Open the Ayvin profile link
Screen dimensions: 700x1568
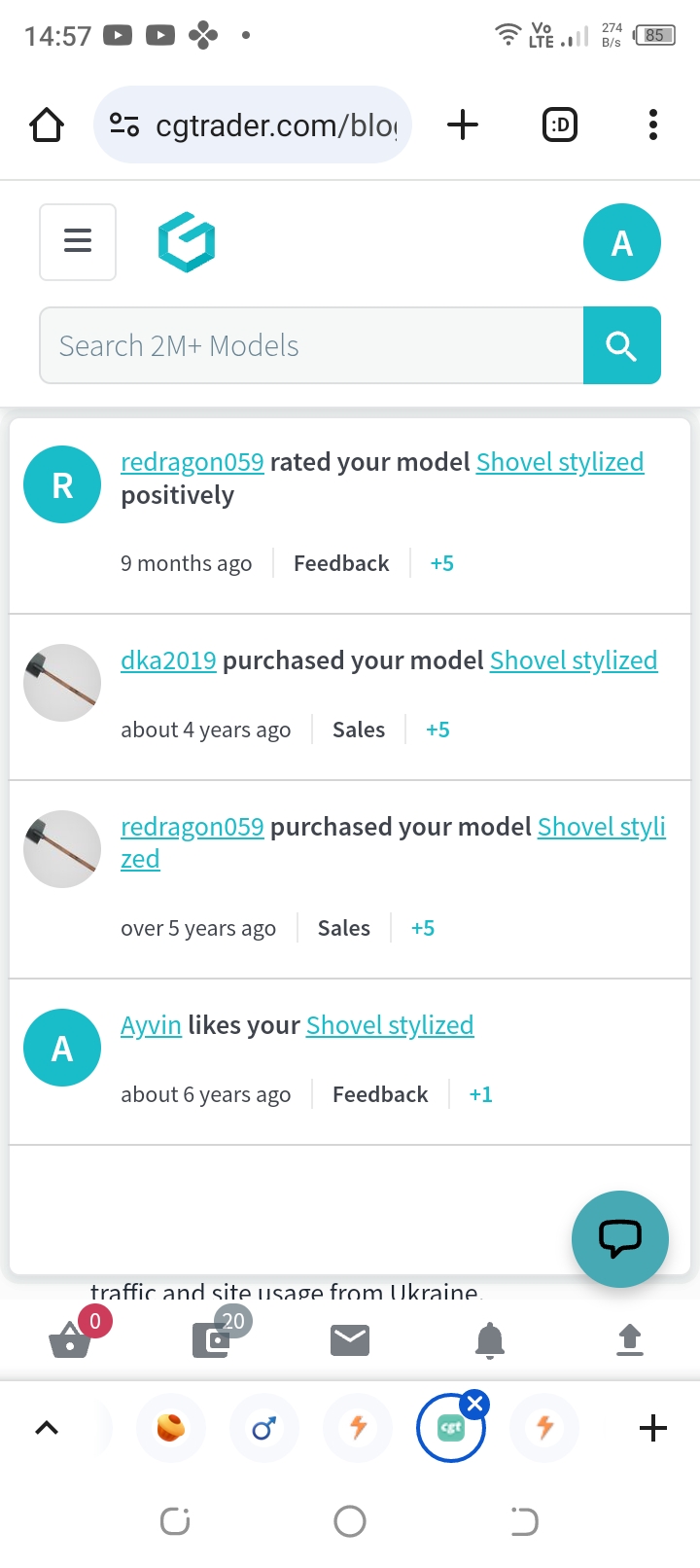pos(151,1025)
